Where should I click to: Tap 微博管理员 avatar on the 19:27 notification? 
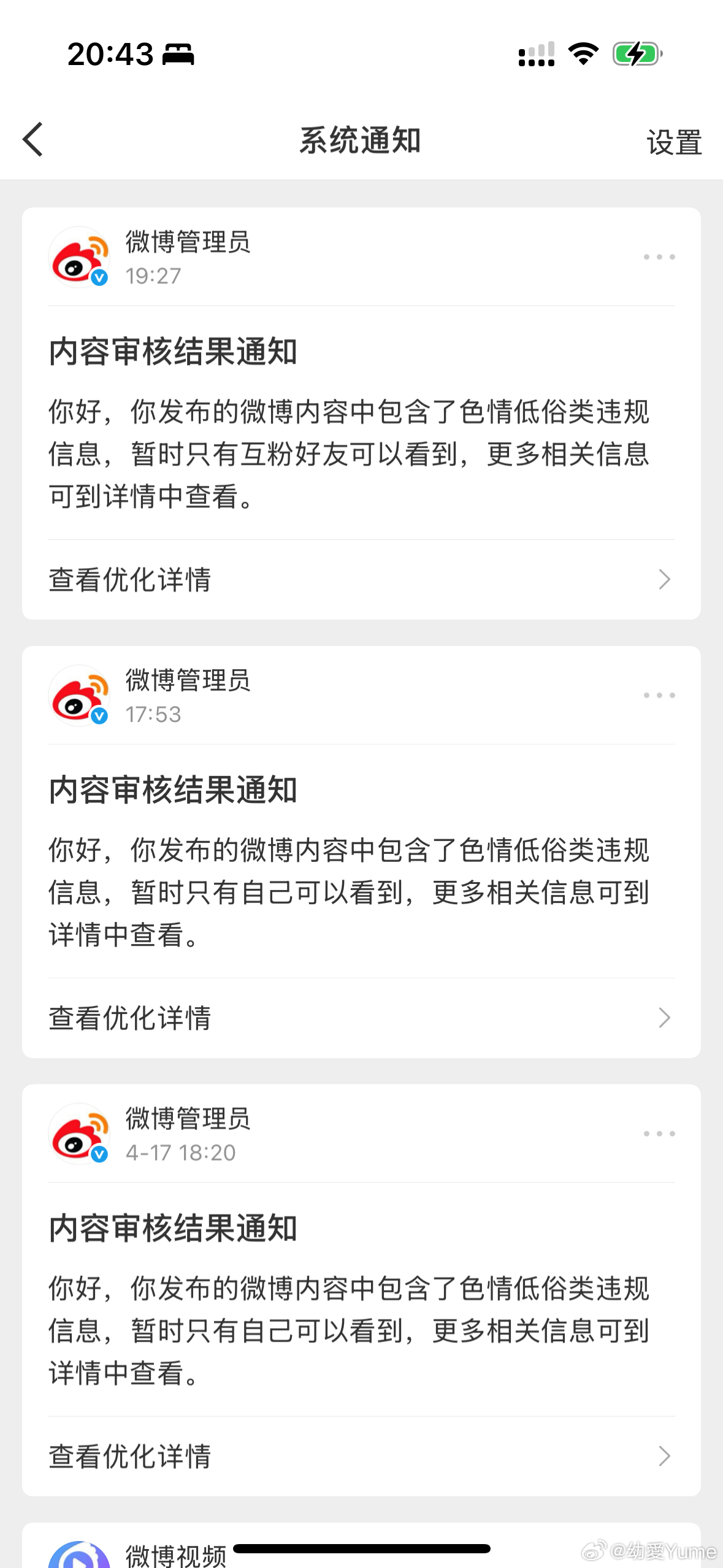tap(79, 257)
